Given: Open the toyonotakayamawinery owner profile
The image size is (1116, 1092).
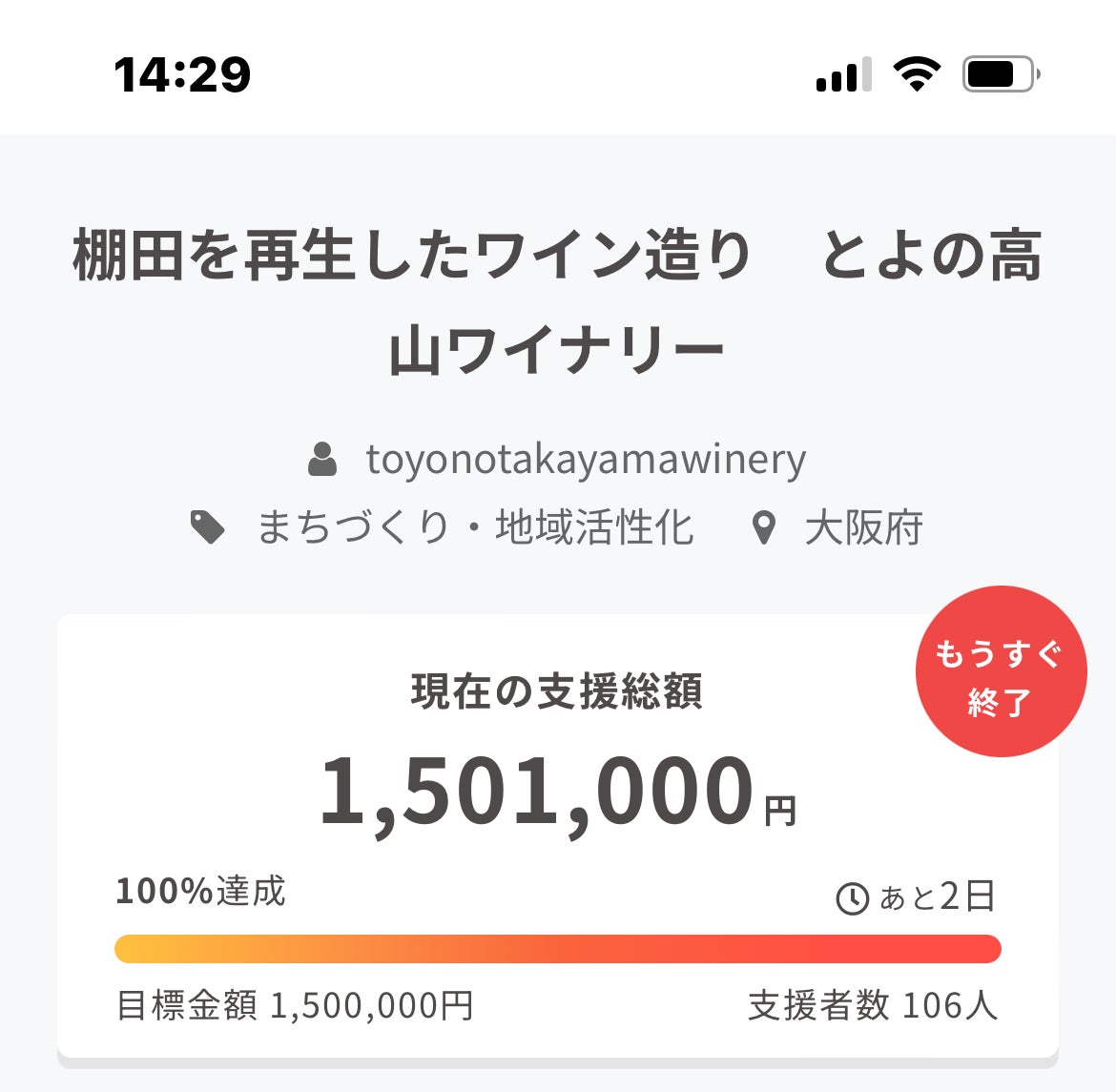Looking at the screenshot, I should (x=585, y=460).
